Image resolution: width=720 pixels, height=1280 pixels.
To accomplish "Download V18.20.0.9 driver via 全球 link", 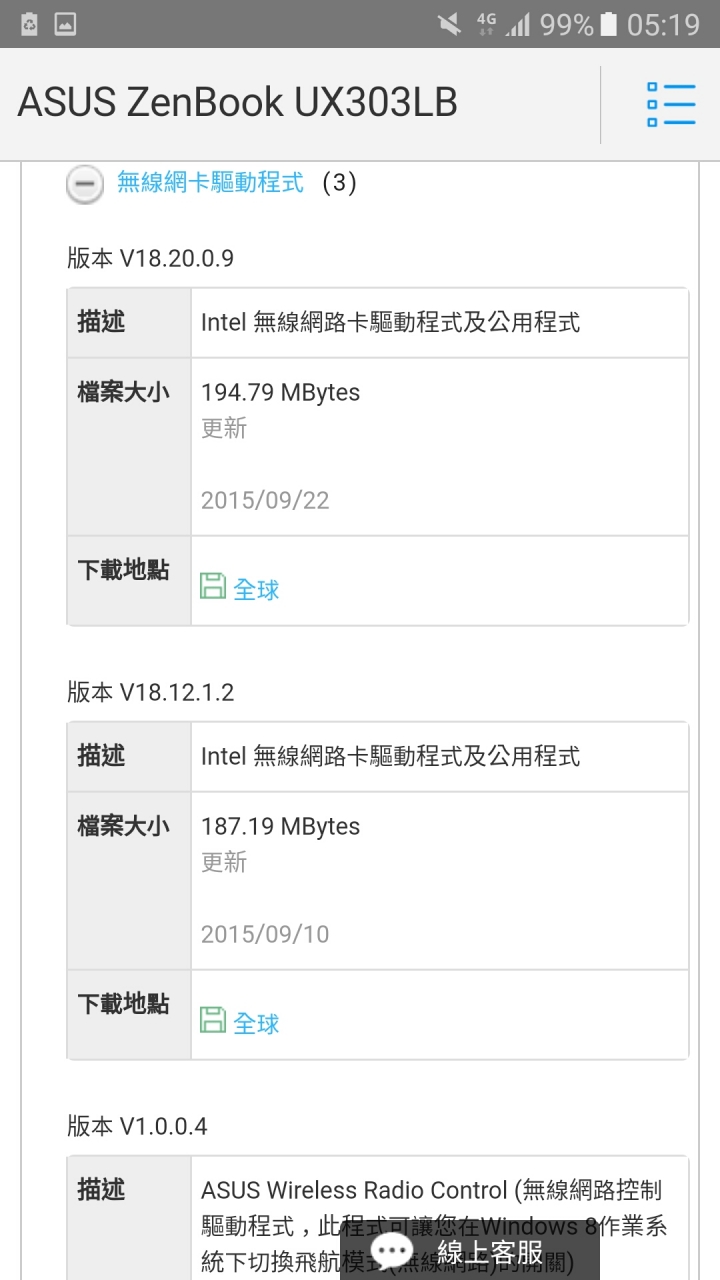I will pos(255,589).
